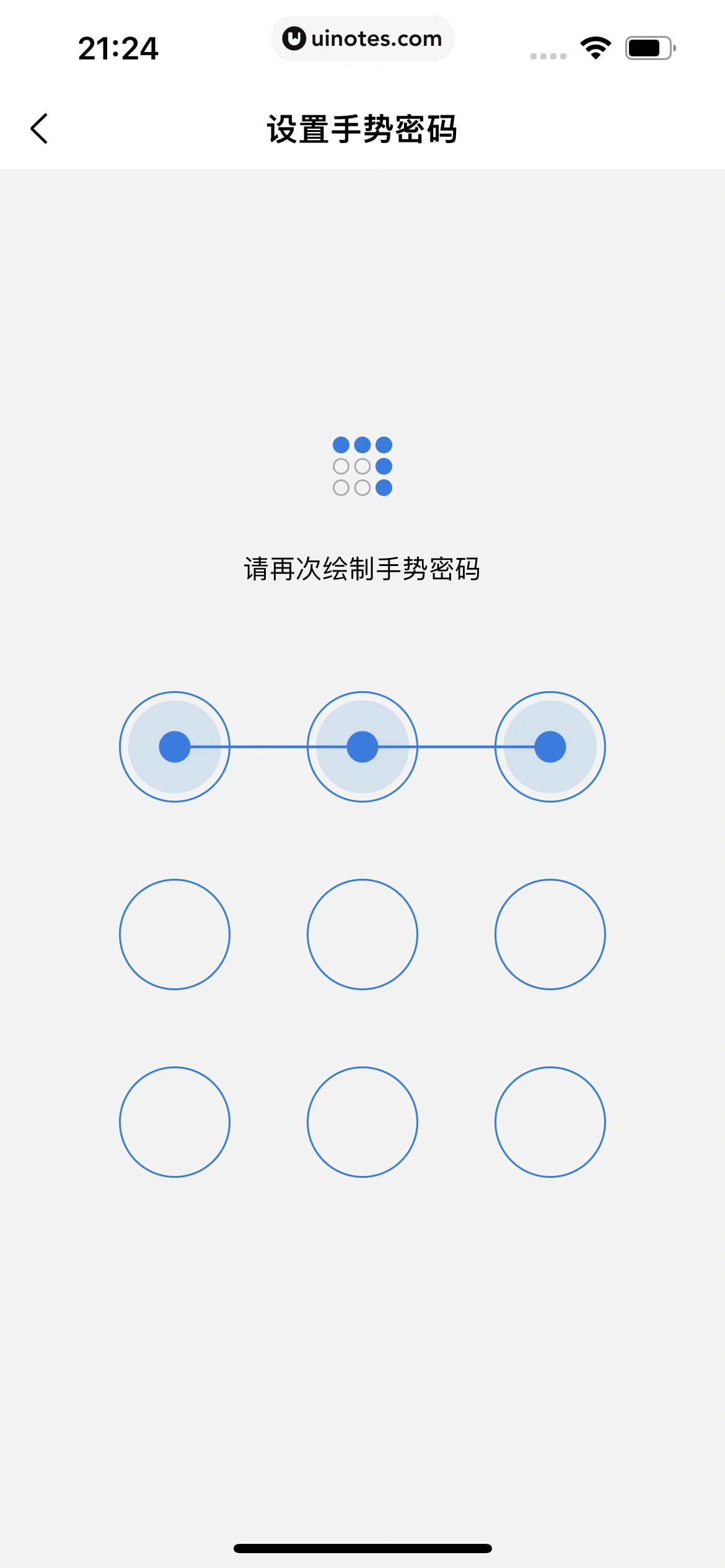This screenshot has width=725, height=1568.
Task: Touch the bottom-left gesture pattern circle
Action: click(x=175, y=1122)
